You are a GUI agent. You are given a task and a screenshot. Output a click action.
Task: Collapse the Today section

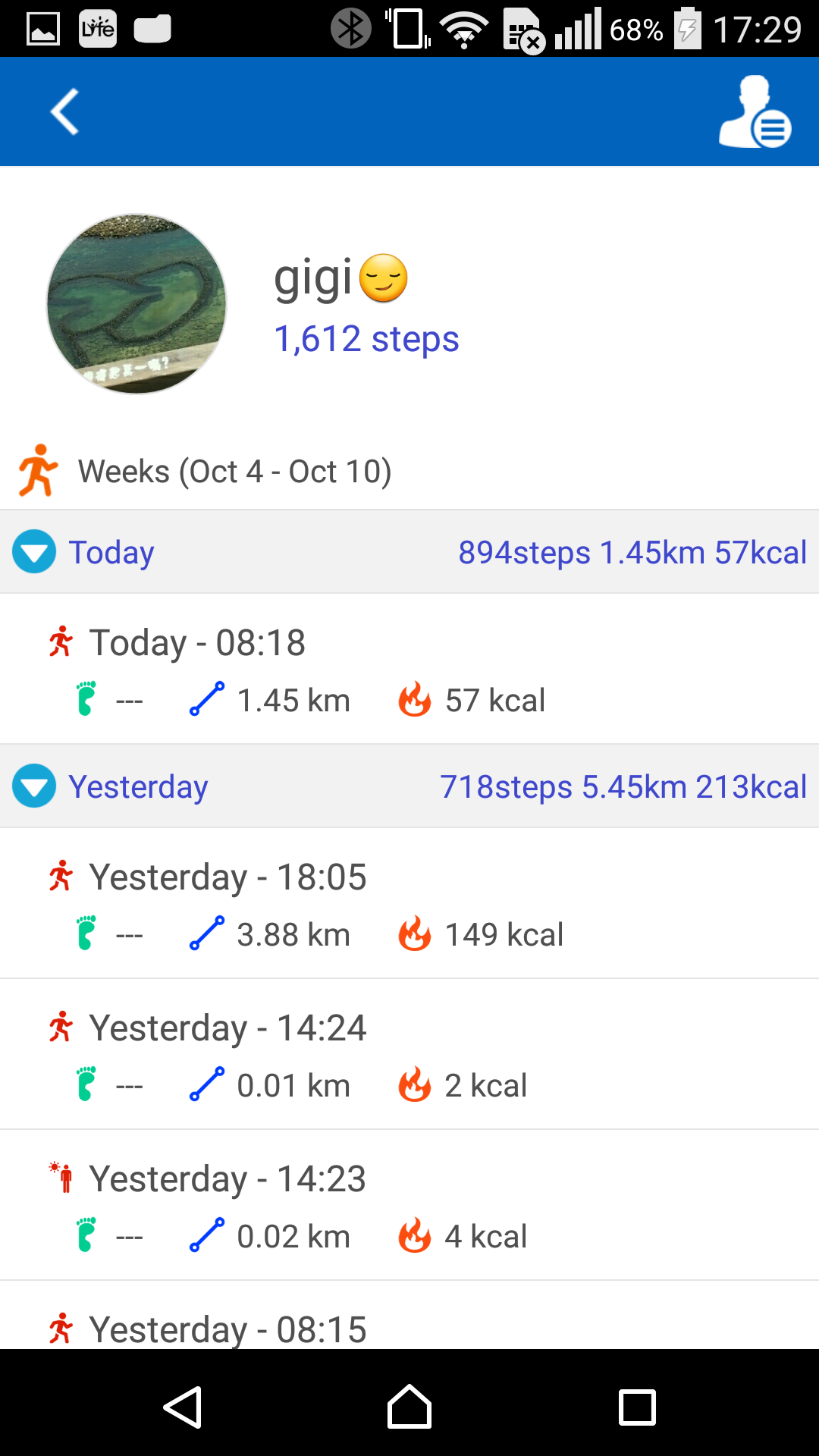coord(409,551)
